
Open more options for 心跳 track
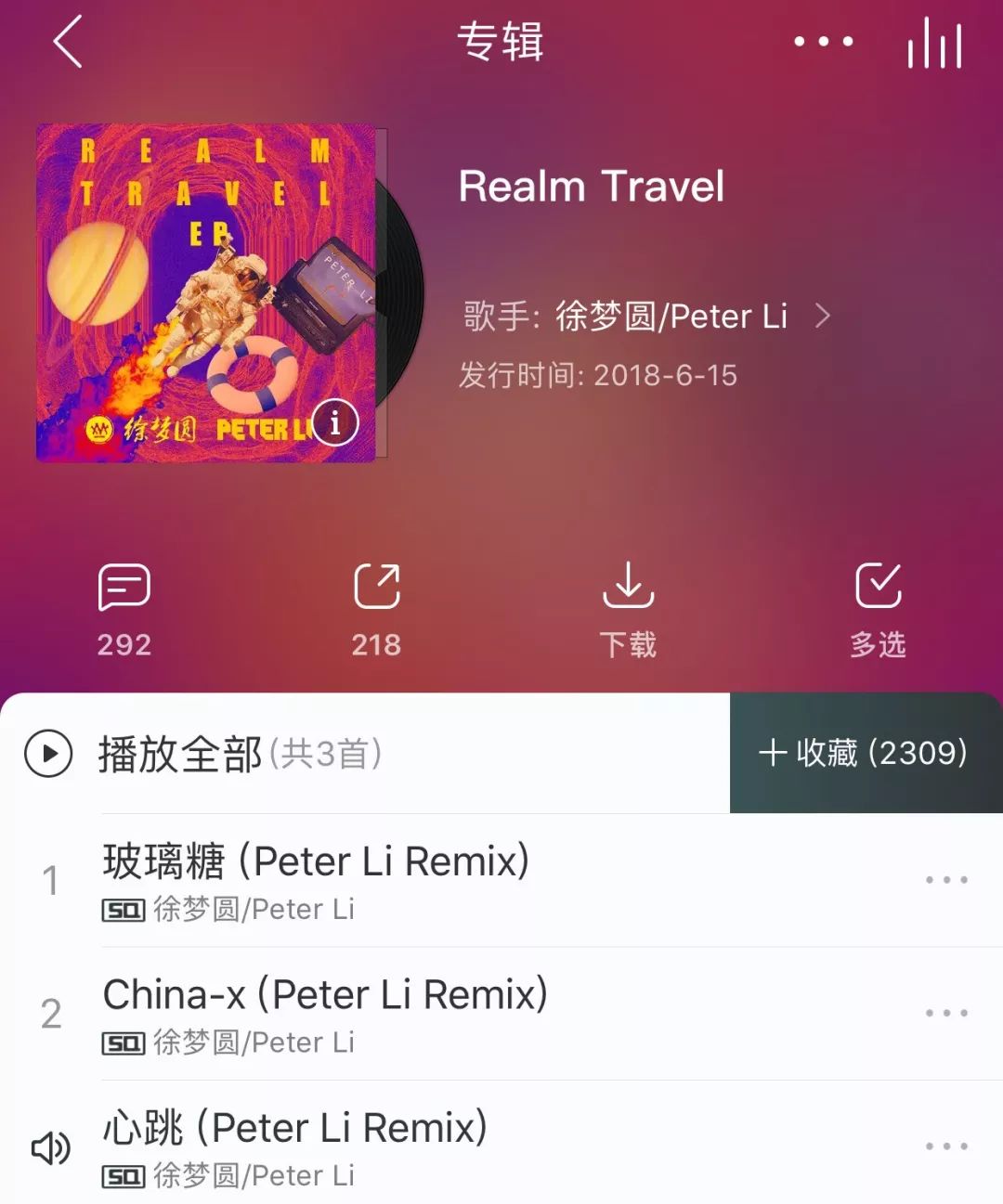tap(946, 1146)
